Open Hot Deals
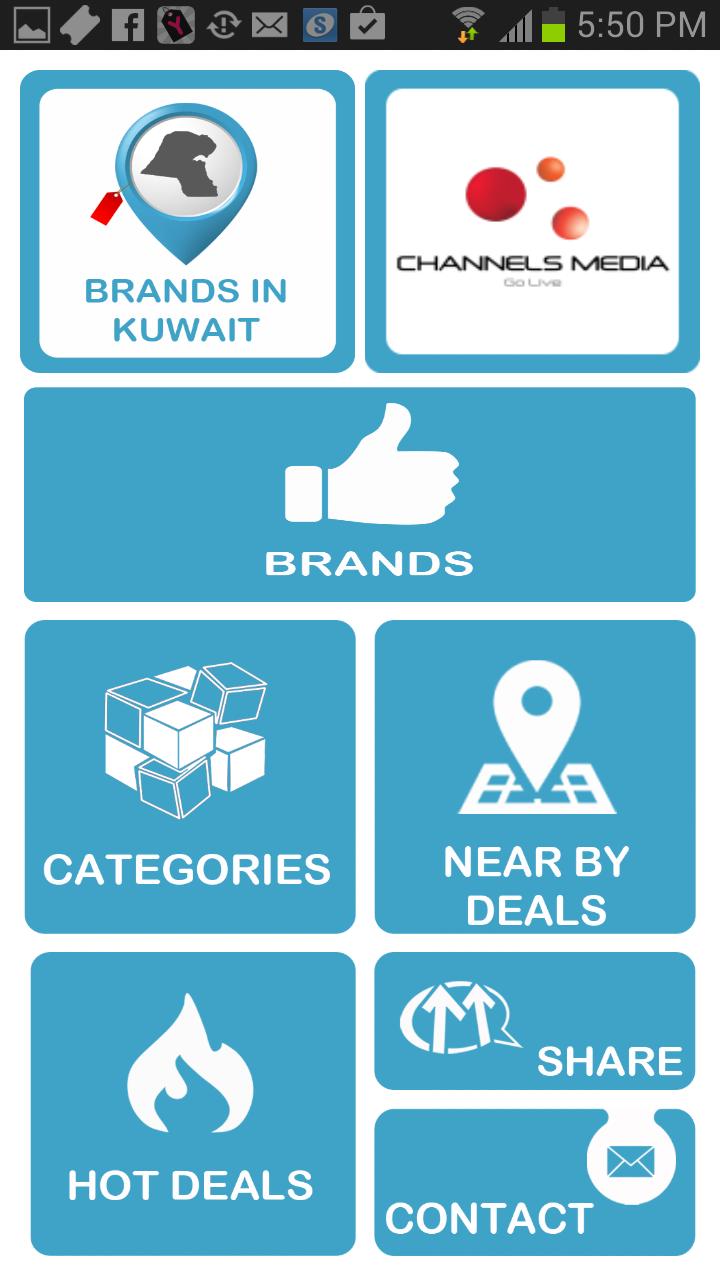 pyautogui.click(x=193, y=1103)
